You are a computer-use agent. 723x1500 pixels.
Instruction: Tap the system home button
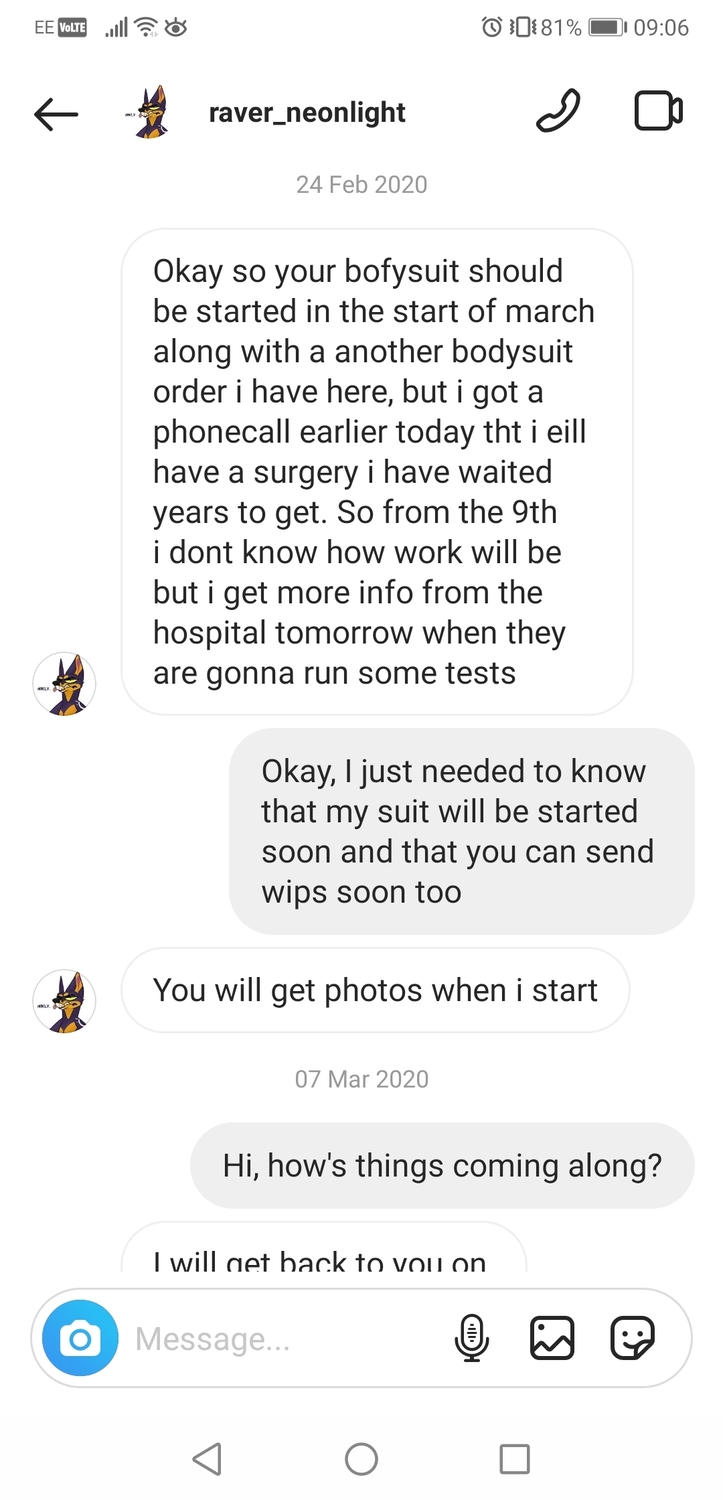(x=361, y=1459)
